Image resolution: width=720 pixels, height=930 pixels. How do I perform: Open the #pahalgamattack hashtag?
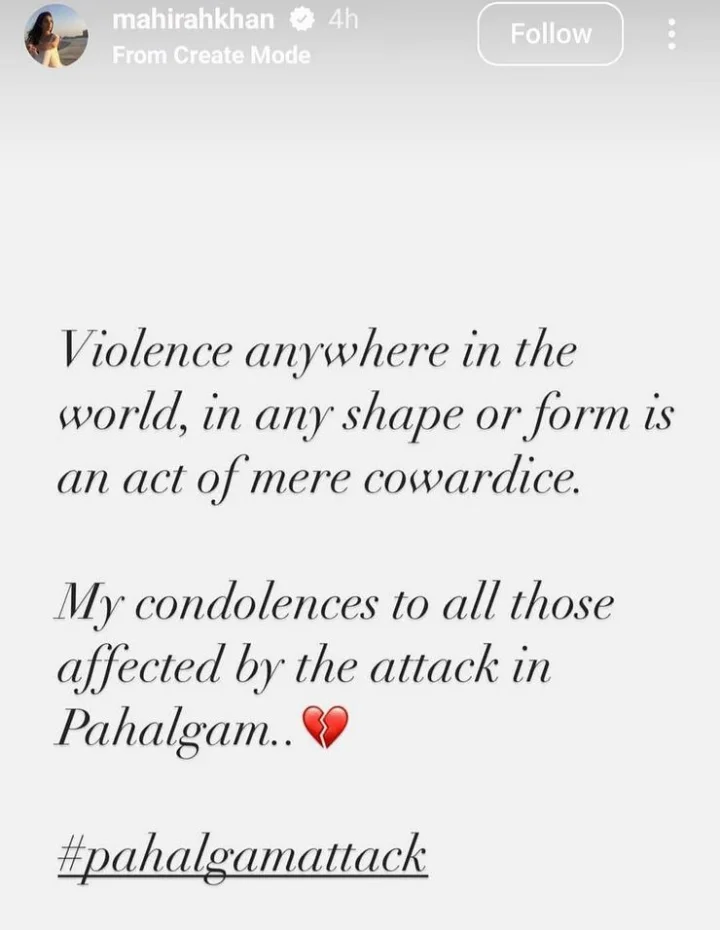[242, 856]
